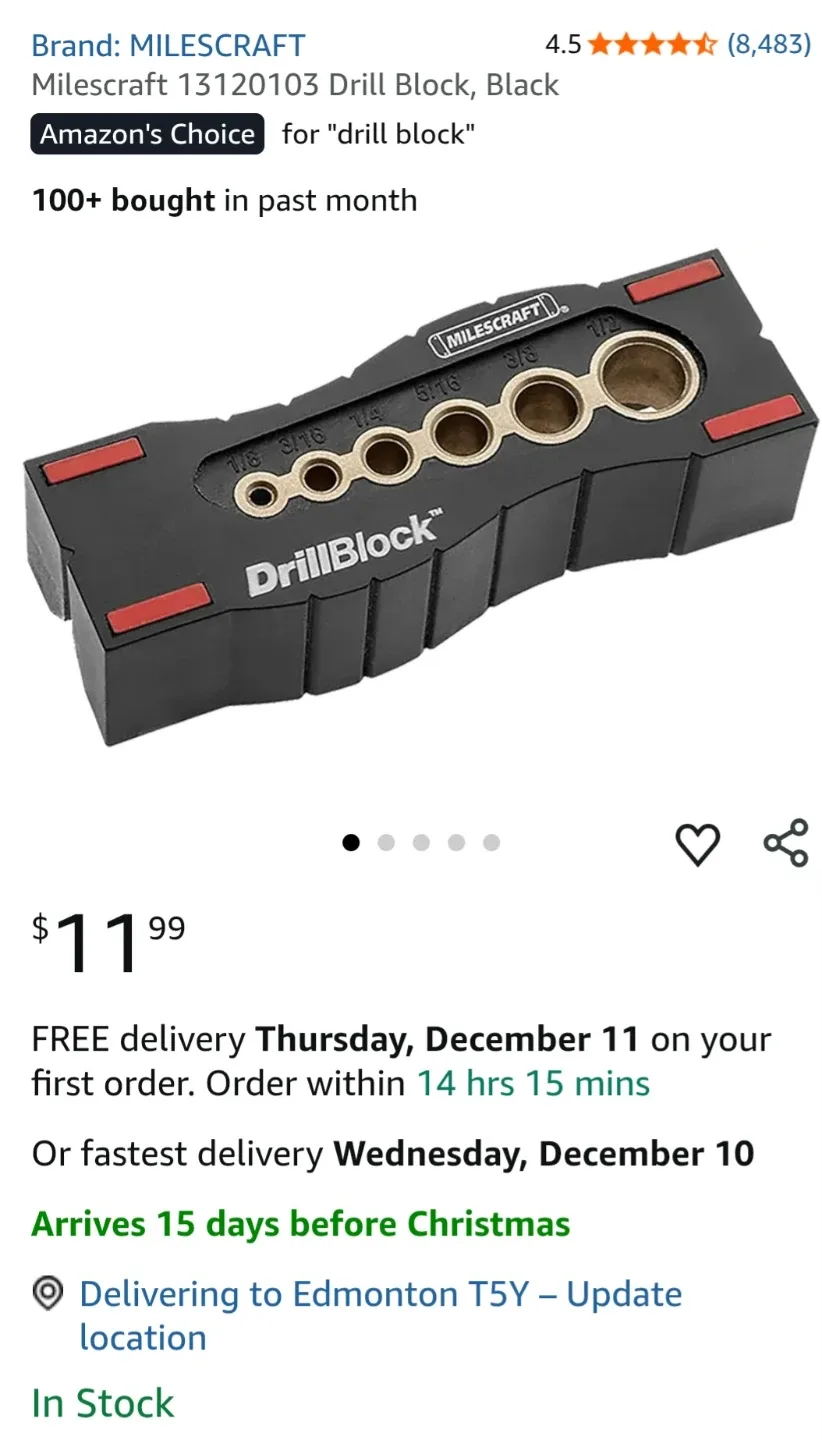
Task: Click the 100+ bought in past month text
Action: tap(224, 200)
